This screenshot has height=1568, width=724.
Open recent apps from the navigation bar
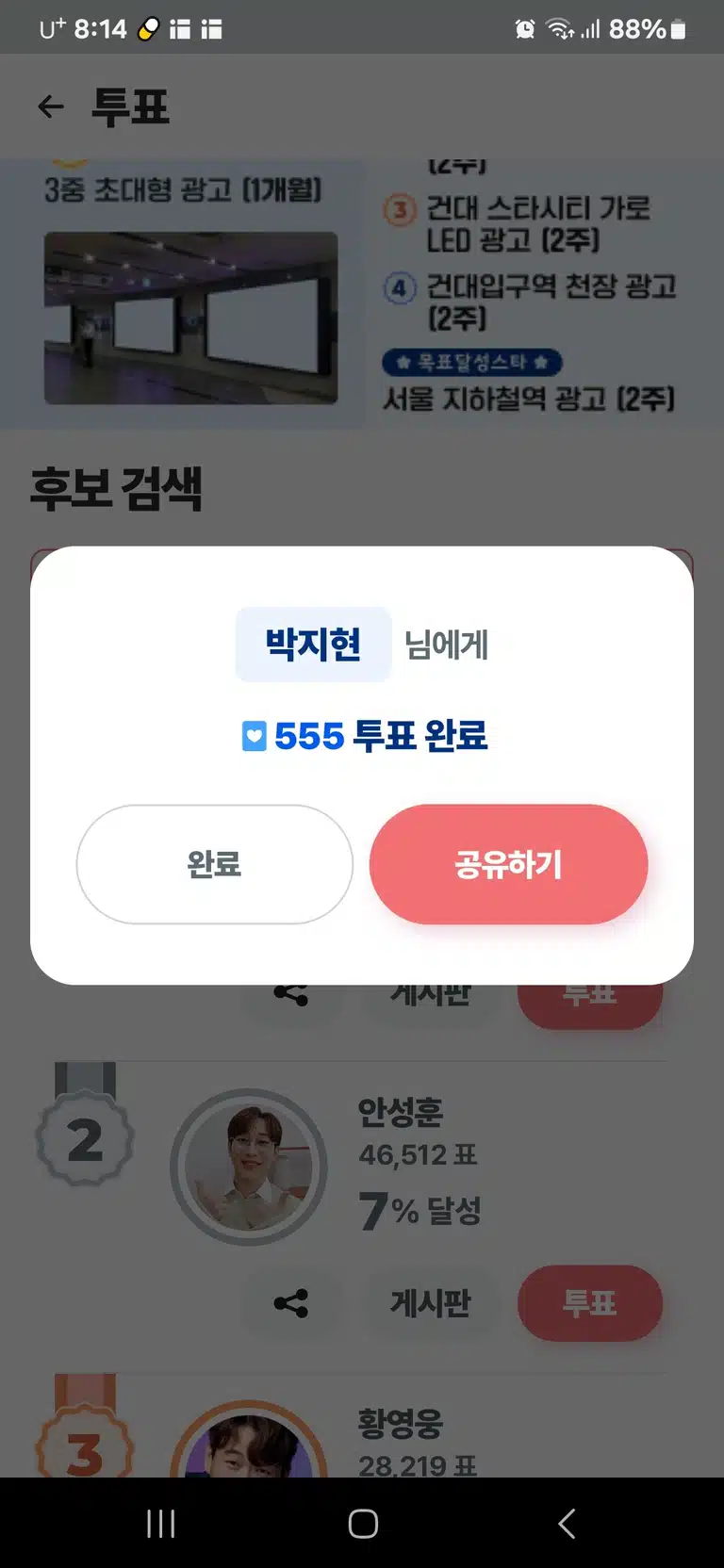click(x=161, y=1524)
